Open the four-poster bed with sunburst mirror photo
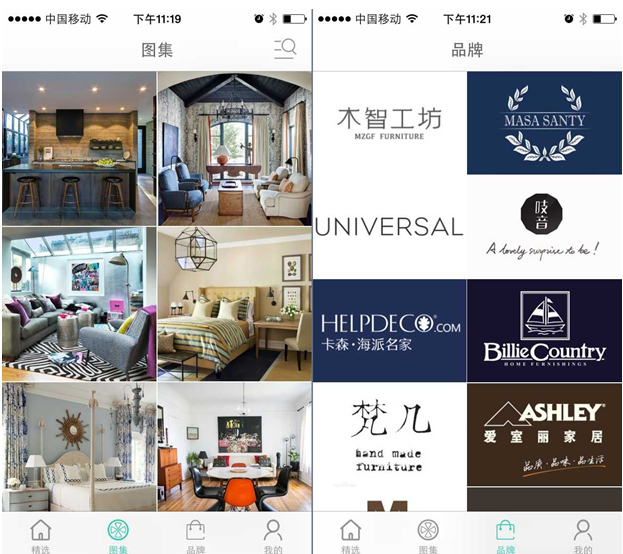 tap(79, 447)
